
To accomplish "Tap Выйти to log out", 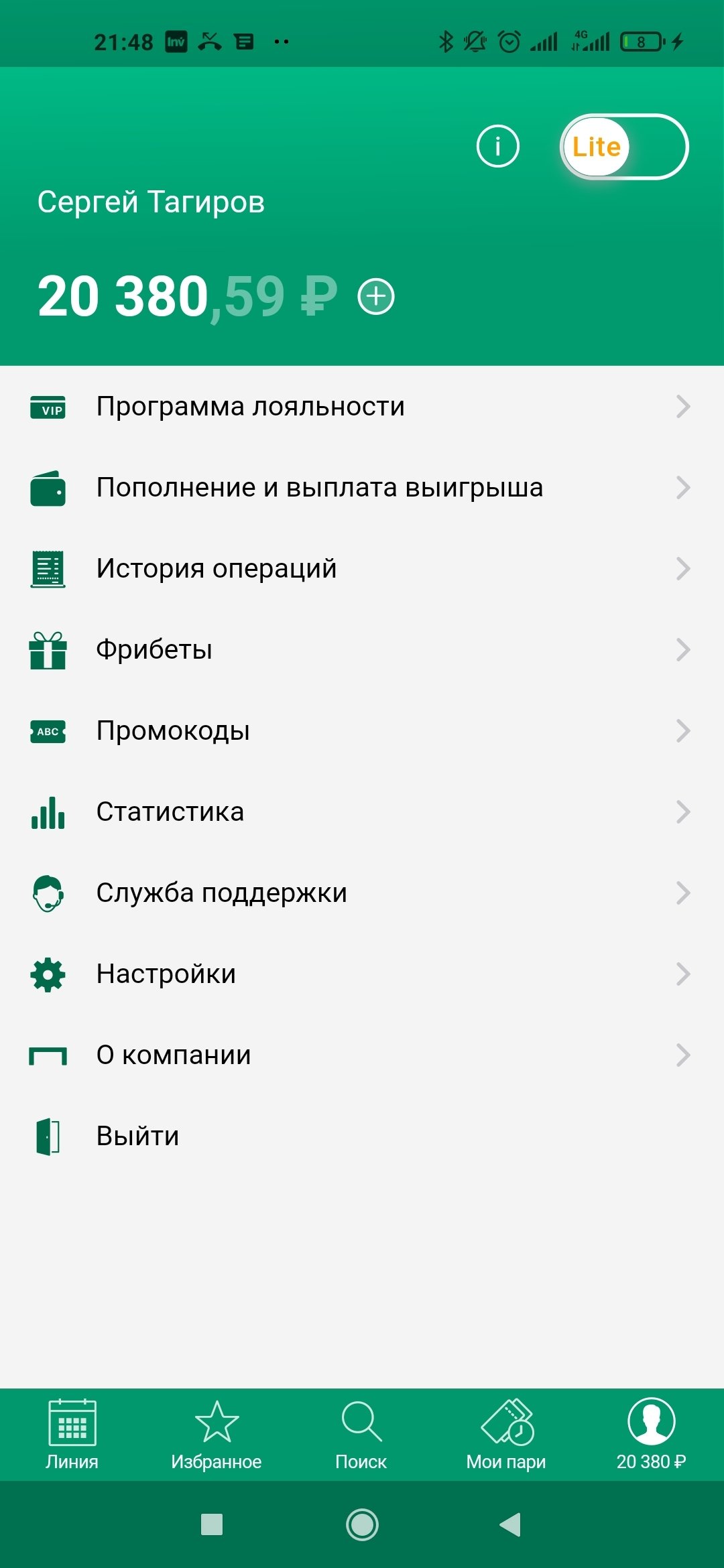I will pos(137,1136).
